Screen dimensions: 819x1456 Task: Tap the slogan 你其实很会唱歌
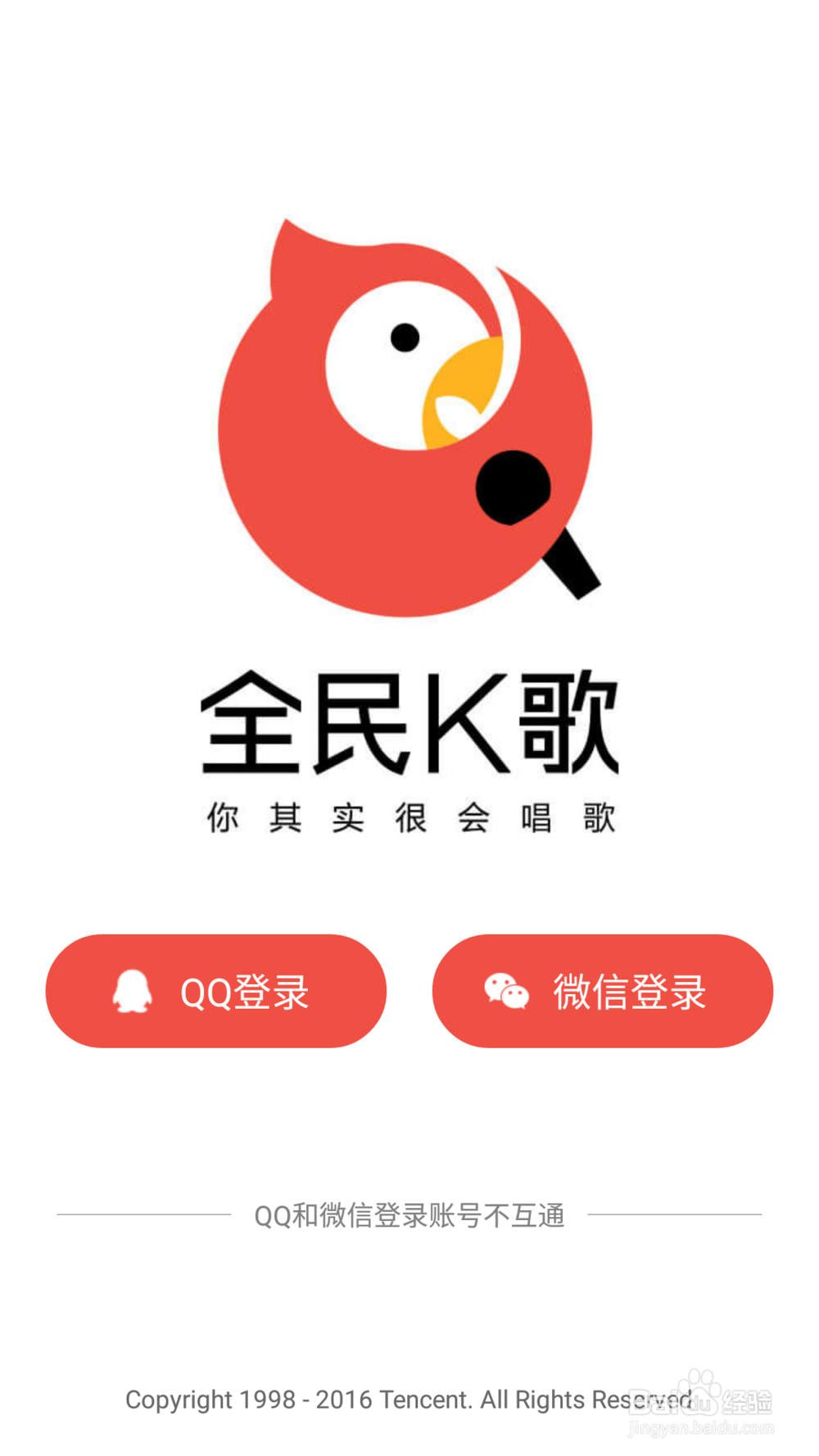[x=409, y=815]
